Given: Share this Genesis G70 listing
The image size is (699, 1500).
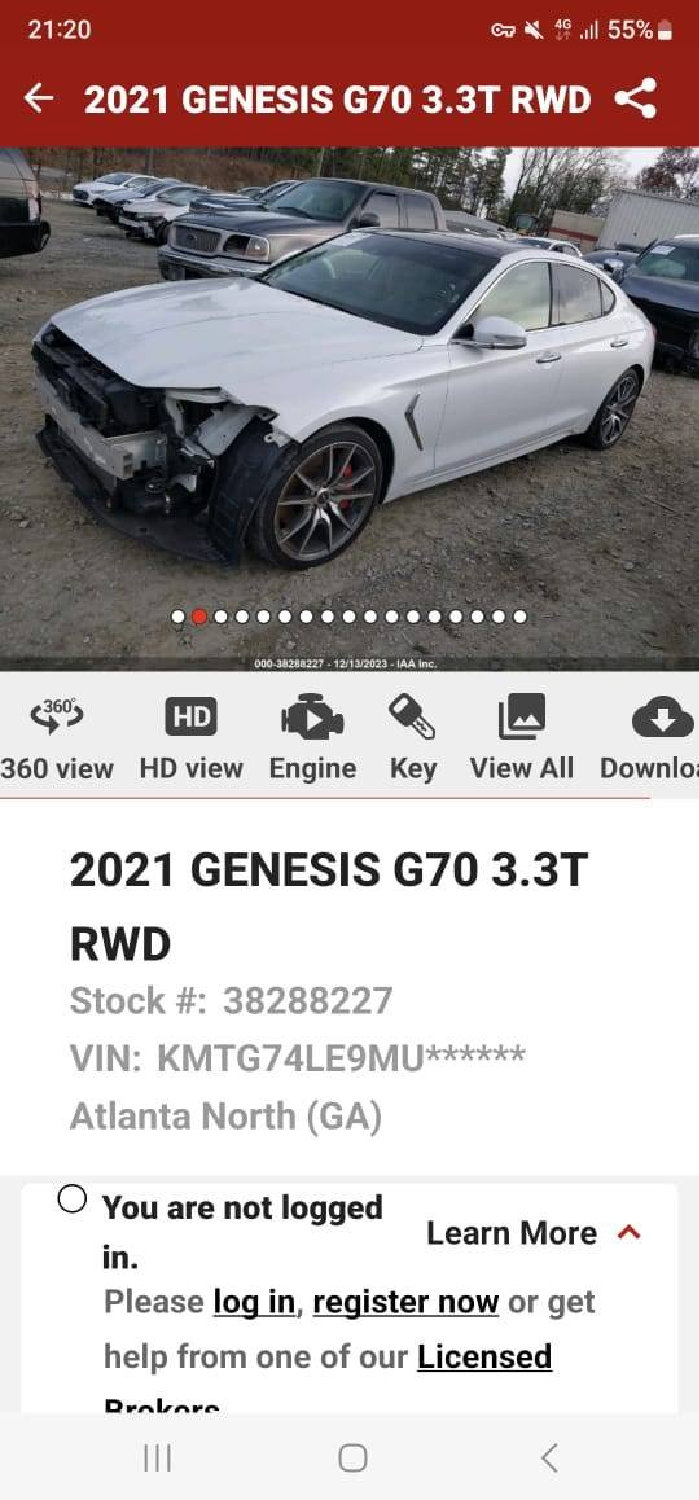Looking at the screenshot, I should pyautogui.click(x=636, y=99).
